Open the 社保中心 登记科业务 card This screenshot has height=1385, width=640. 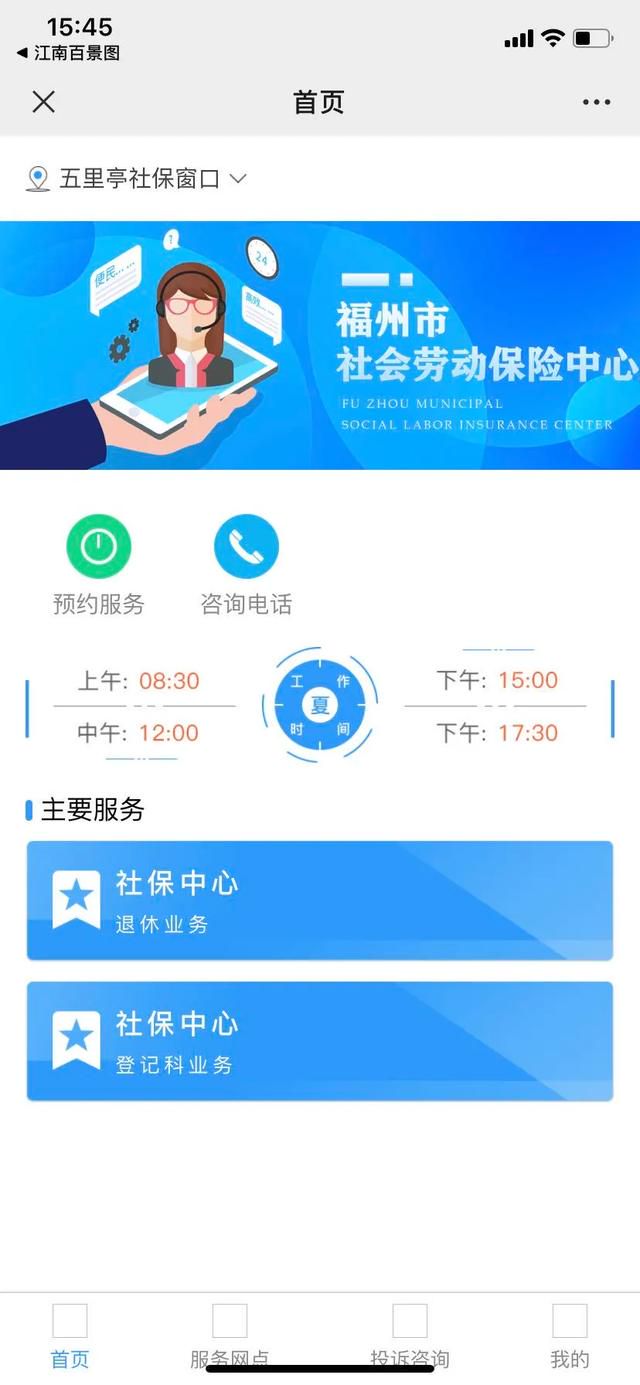320,1041
